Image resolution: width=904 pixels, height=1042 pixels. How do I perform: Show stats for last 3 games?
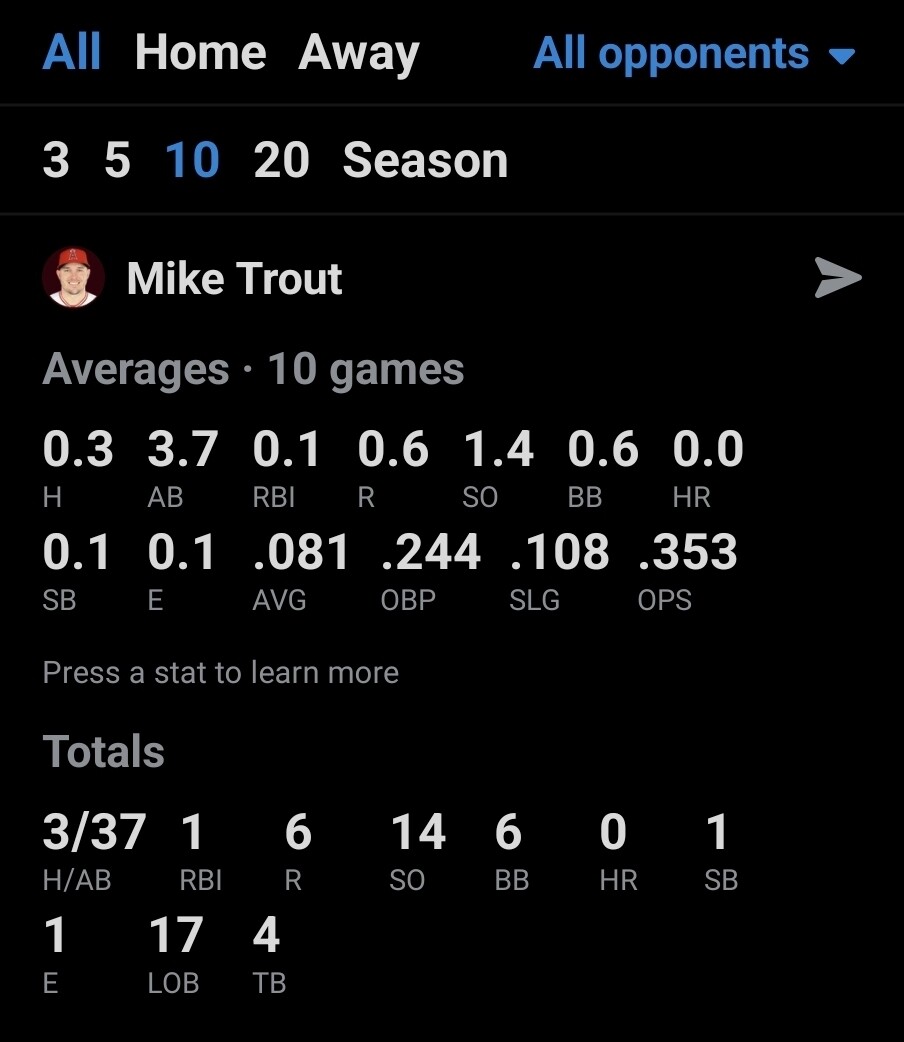coord(56,160)
